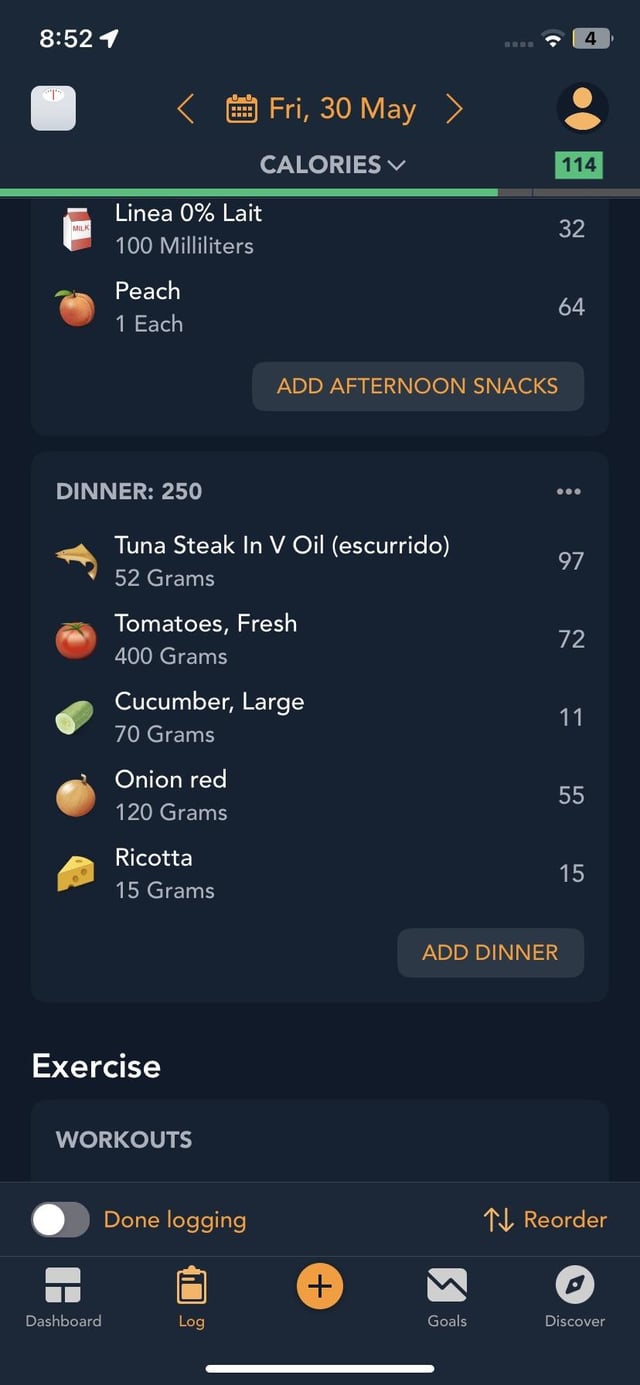Tap Add Afternoon Snacks button
The image size is (640, 1385).
tap(417, 386)
